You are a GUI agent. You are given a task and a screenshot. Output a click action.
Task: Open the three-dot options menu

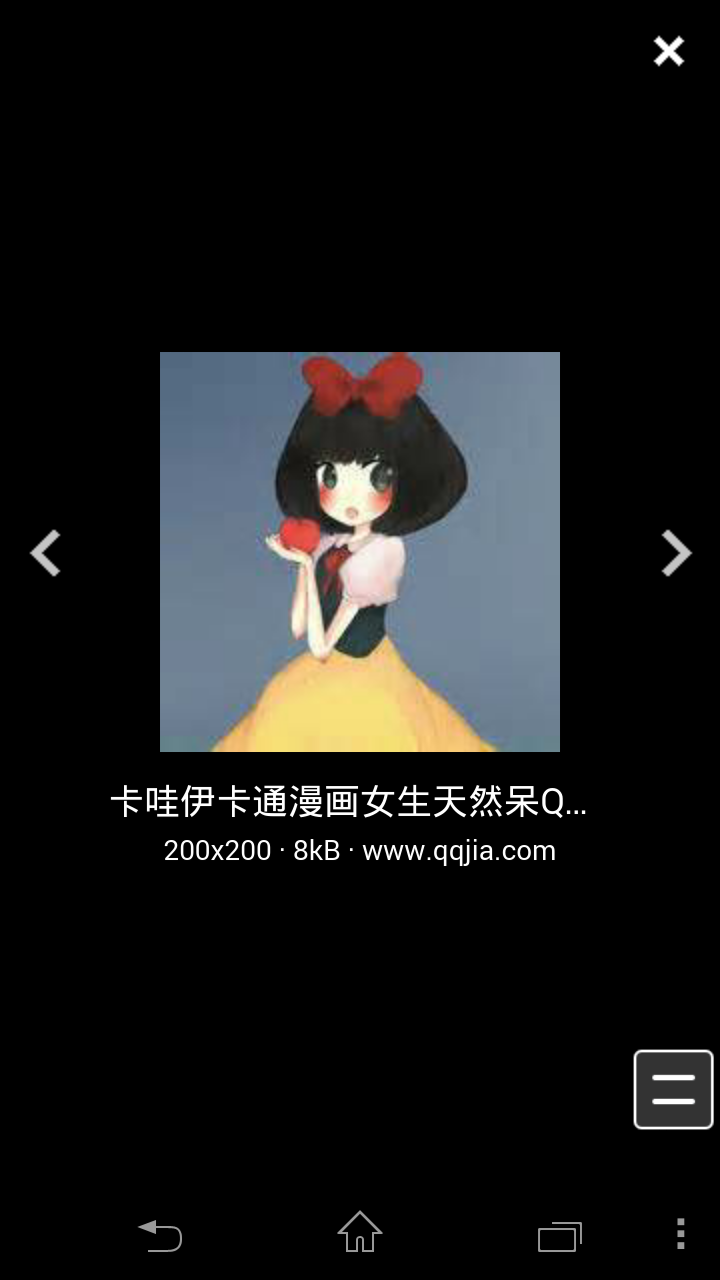tap(681, 1234)
